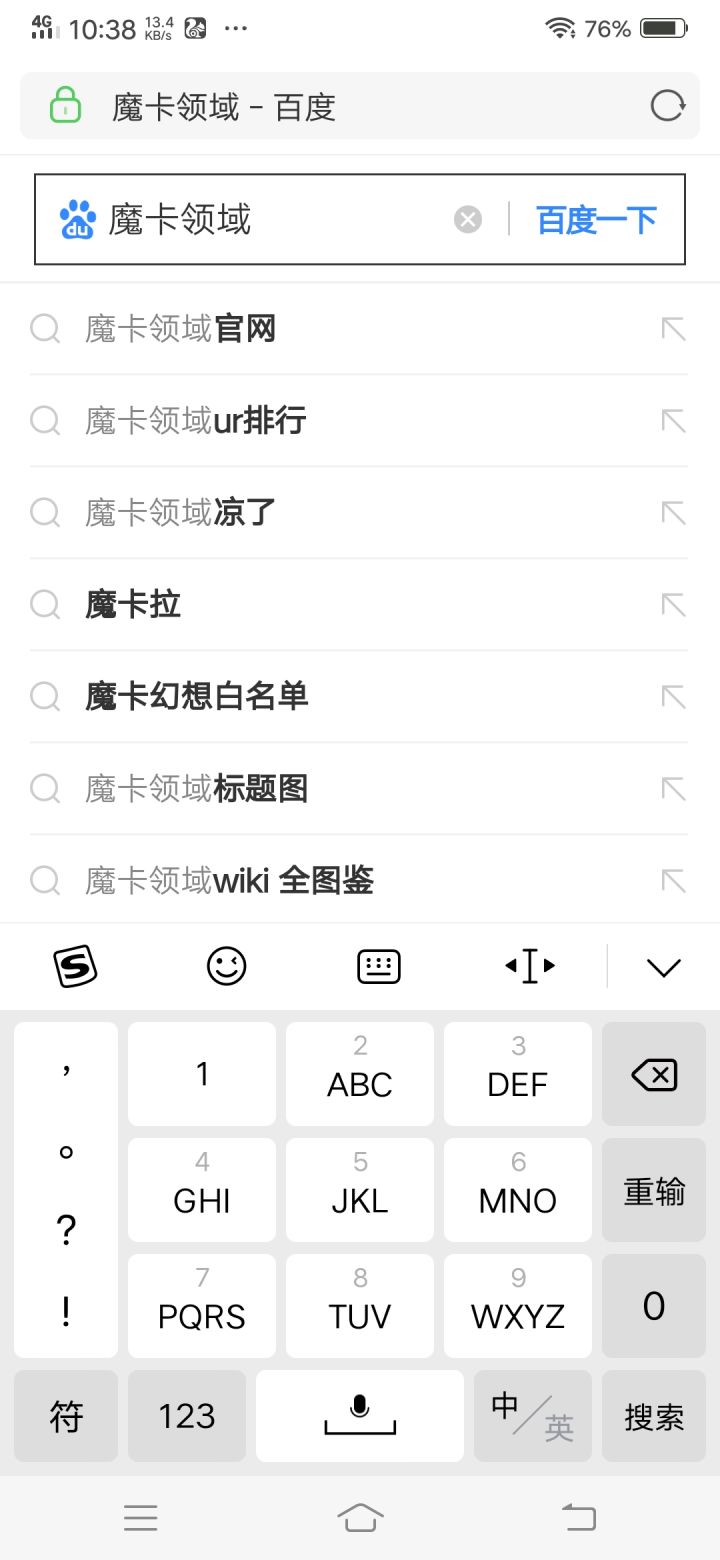Collapse the keyboard with the down chevron
The height and width of the screenshot is (1560, 720).
[x=664, y=967]
